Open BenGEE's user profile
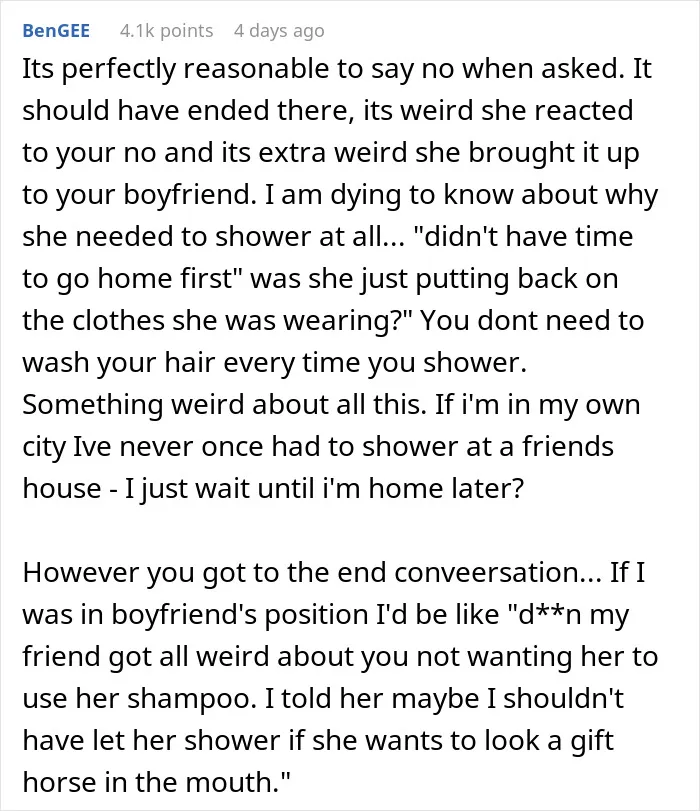The height and width of the screenshot is (811, 700). tap(56, 31)
